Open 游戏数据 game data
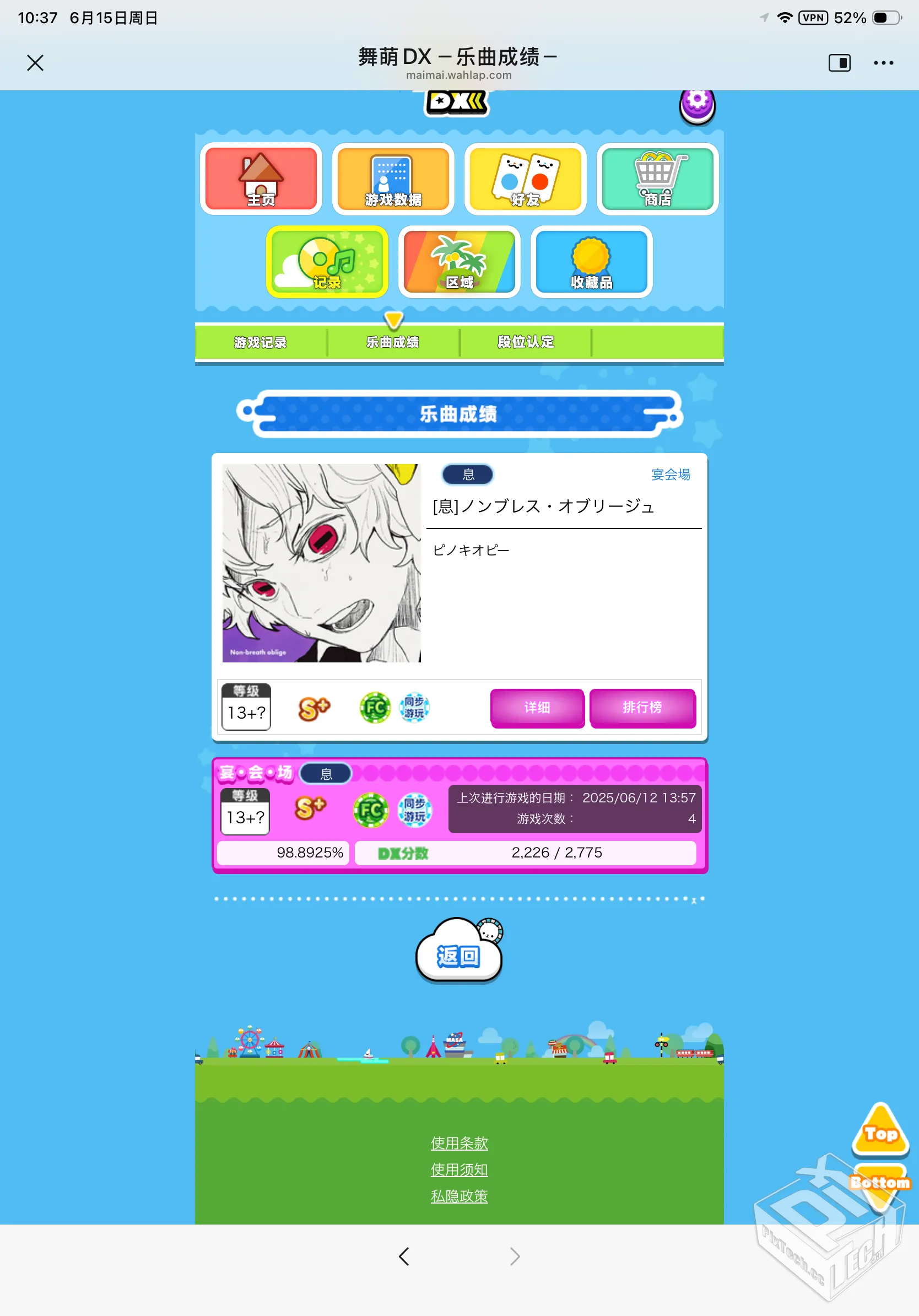The width and height of the screenshot is (919, 1316). point(393,179)
